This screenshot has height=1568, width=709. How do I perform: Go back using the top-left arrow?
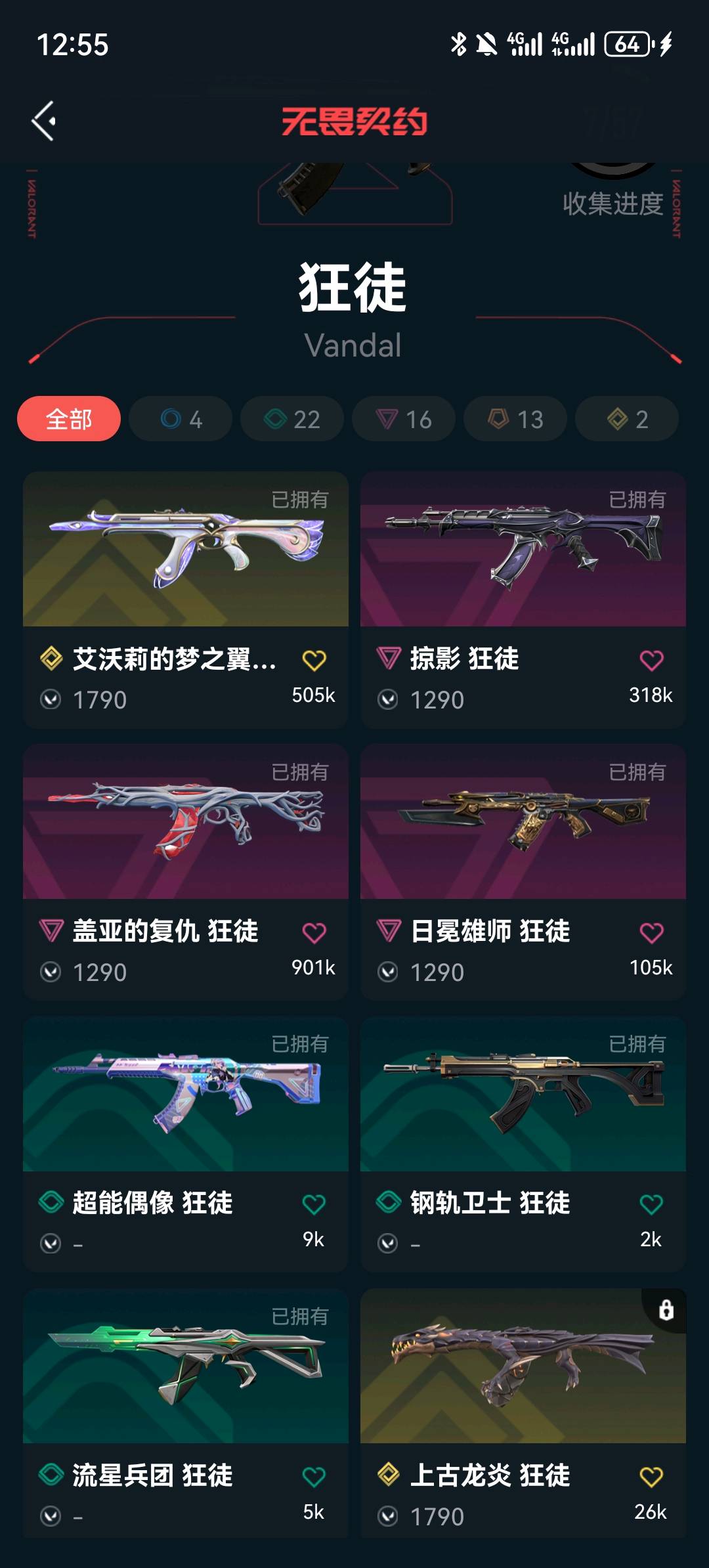[x=44, y=121]
